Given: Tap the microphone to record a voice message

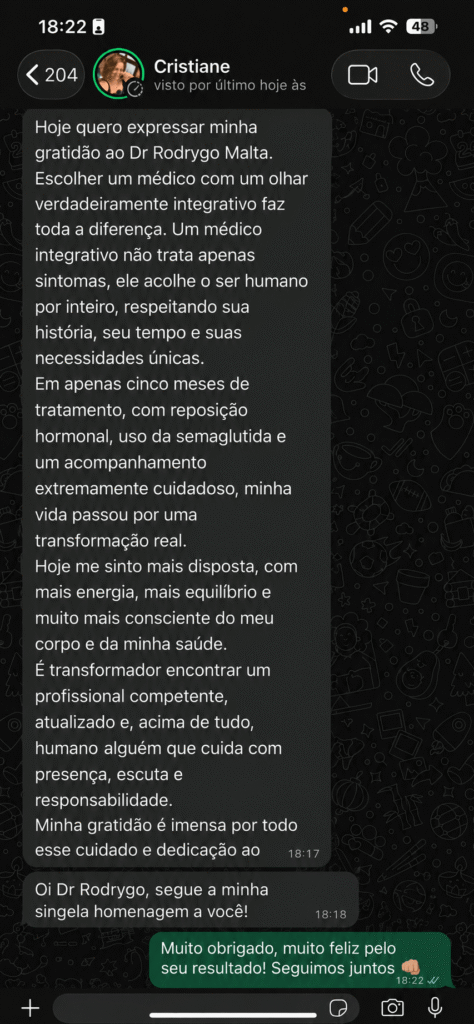Looking at the screenshot, I should point(435,1006).
